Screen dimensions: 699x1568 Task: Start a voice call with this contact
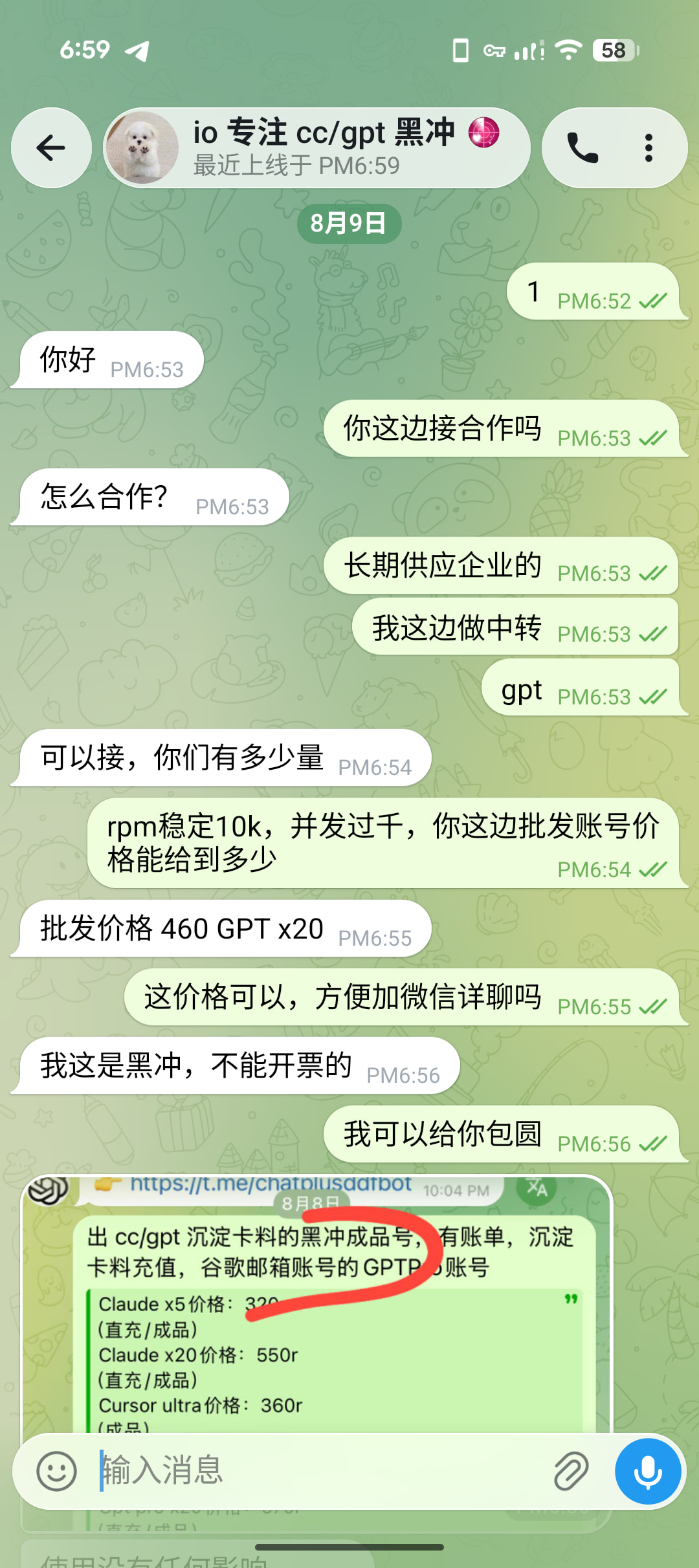pyautogui.click(x=582, y=148)
